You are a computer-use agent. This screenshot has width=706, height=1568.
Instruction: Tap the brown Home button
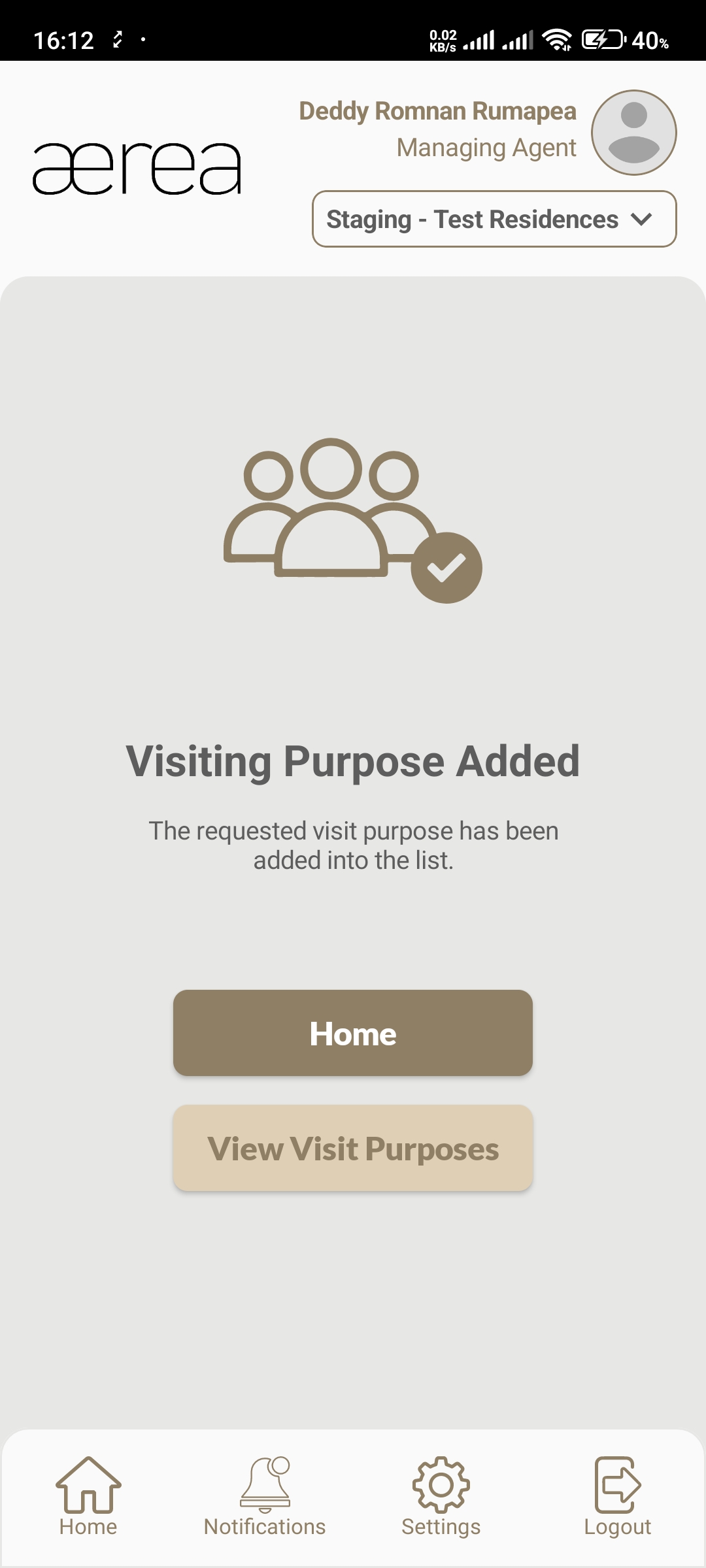click(353, 1033)
